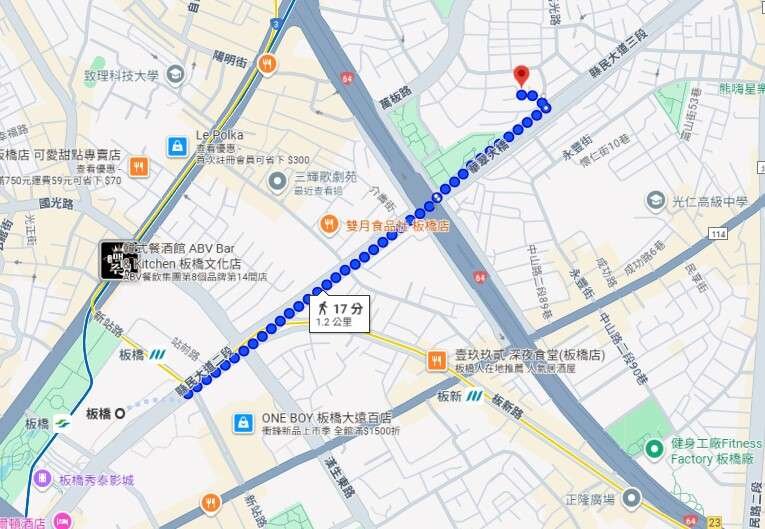Open 正隆廣場 place marker

pos(631,496)
